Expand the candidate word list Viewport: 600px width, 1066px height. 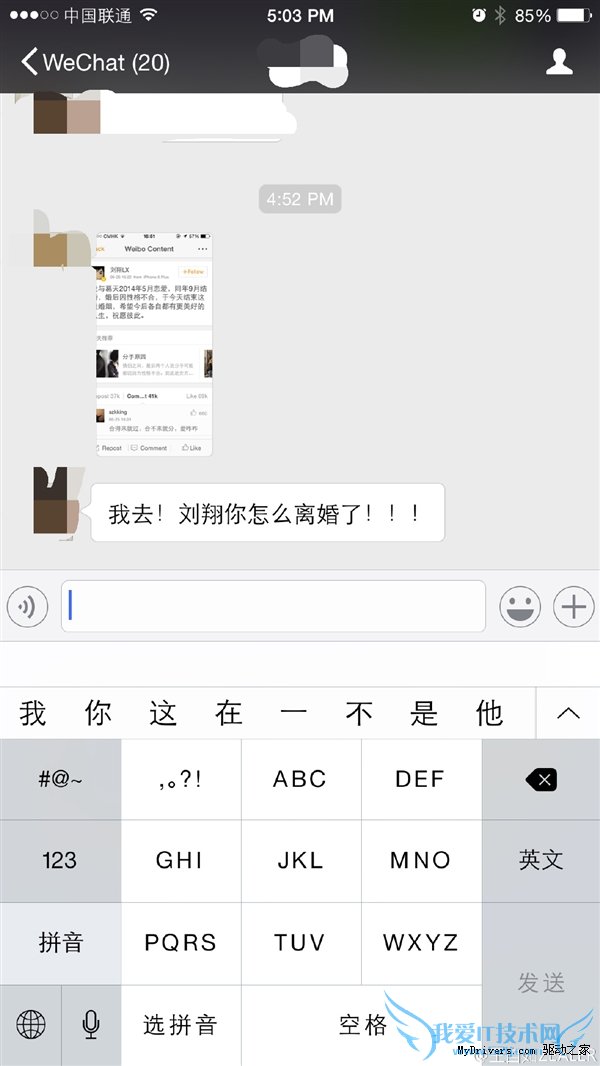click(x=568, y=713)
